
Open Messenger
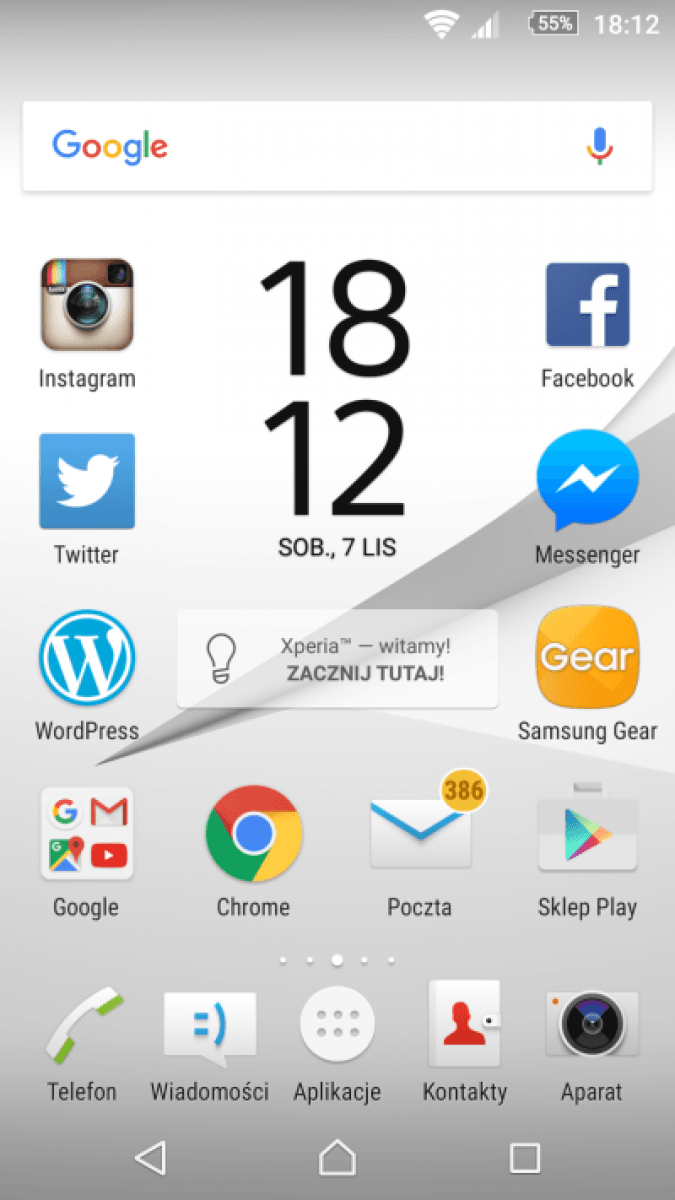(587, 481)
